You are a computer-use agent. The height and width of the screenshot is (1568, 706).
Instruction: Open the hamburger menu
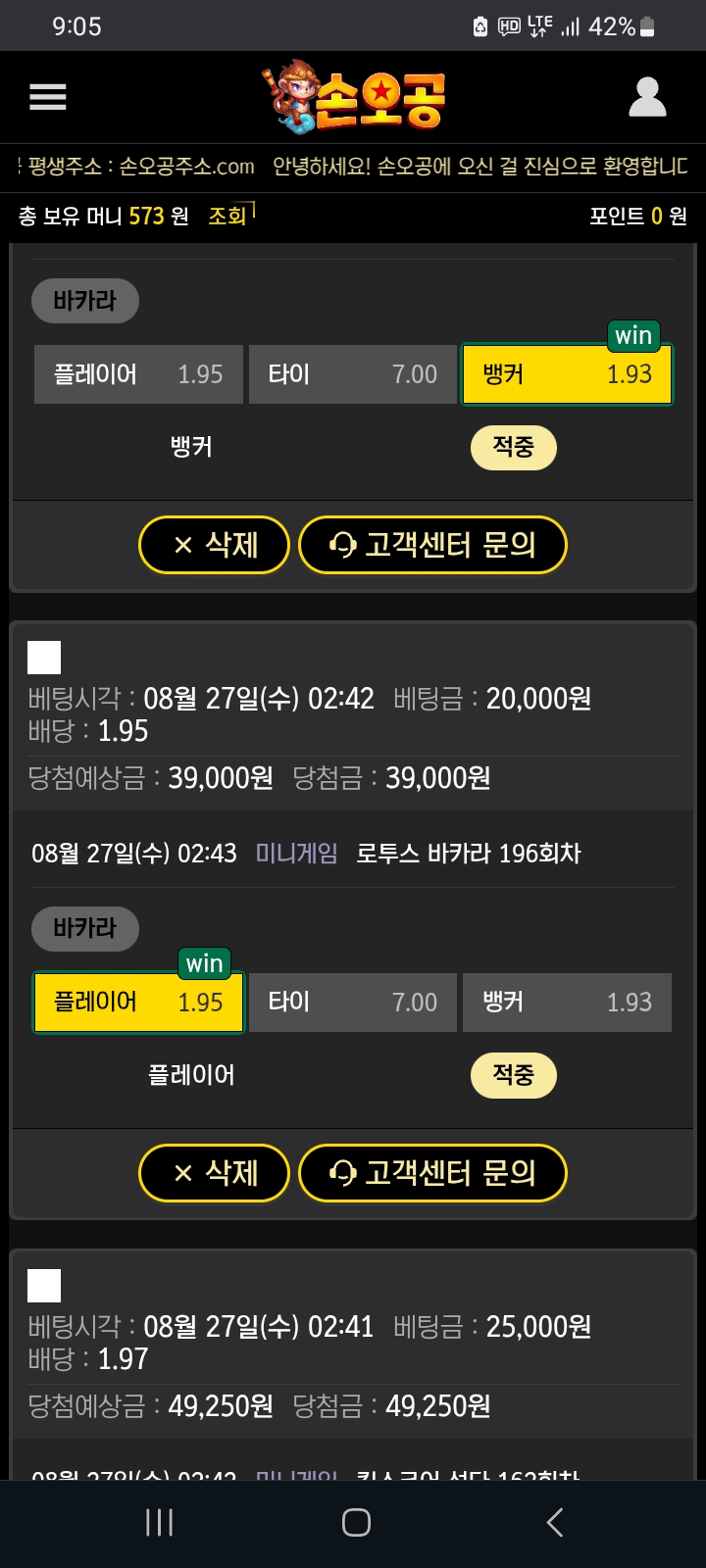click(47, 97)
